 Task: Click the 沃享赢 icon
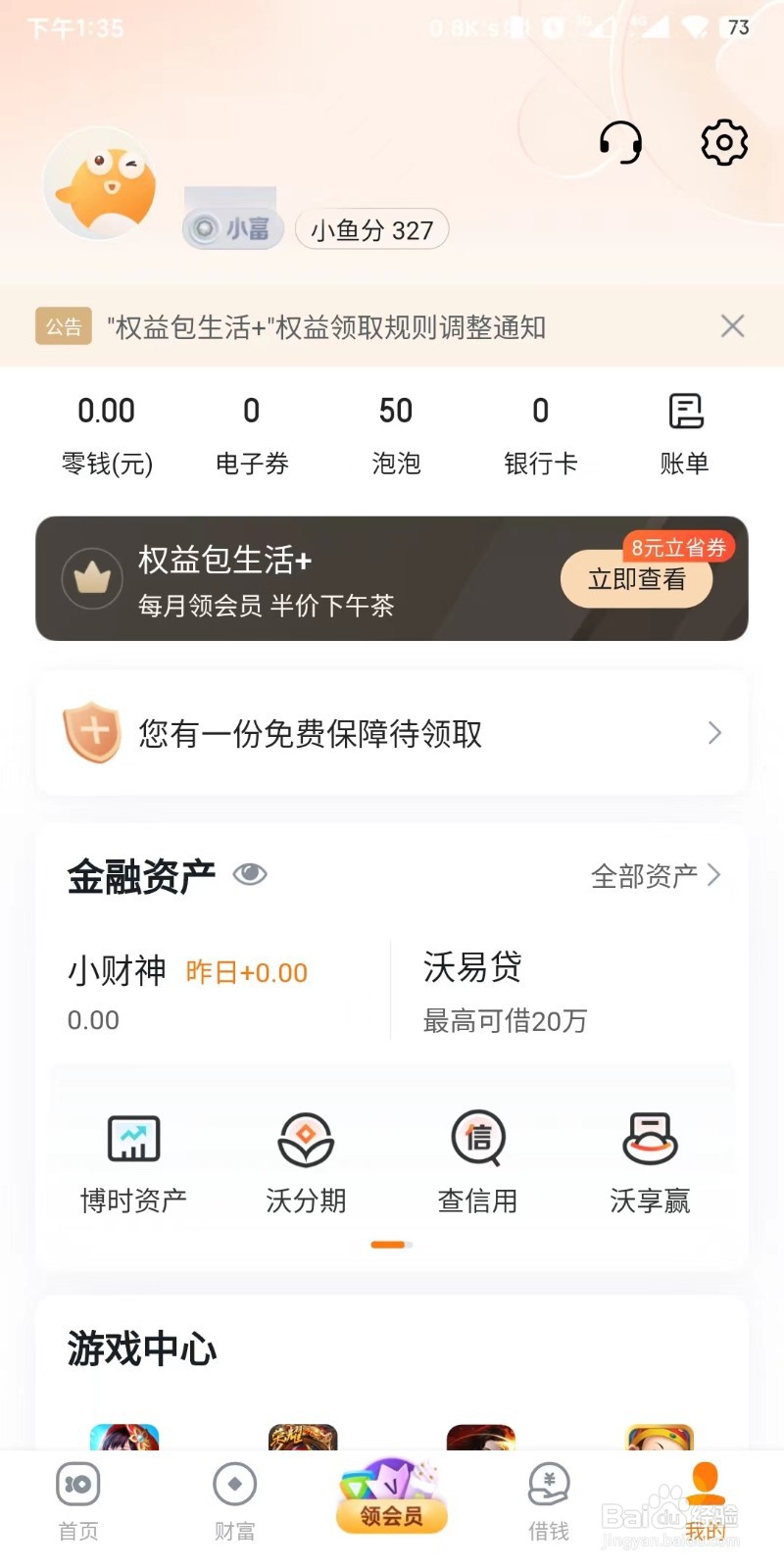(649, 1139)
